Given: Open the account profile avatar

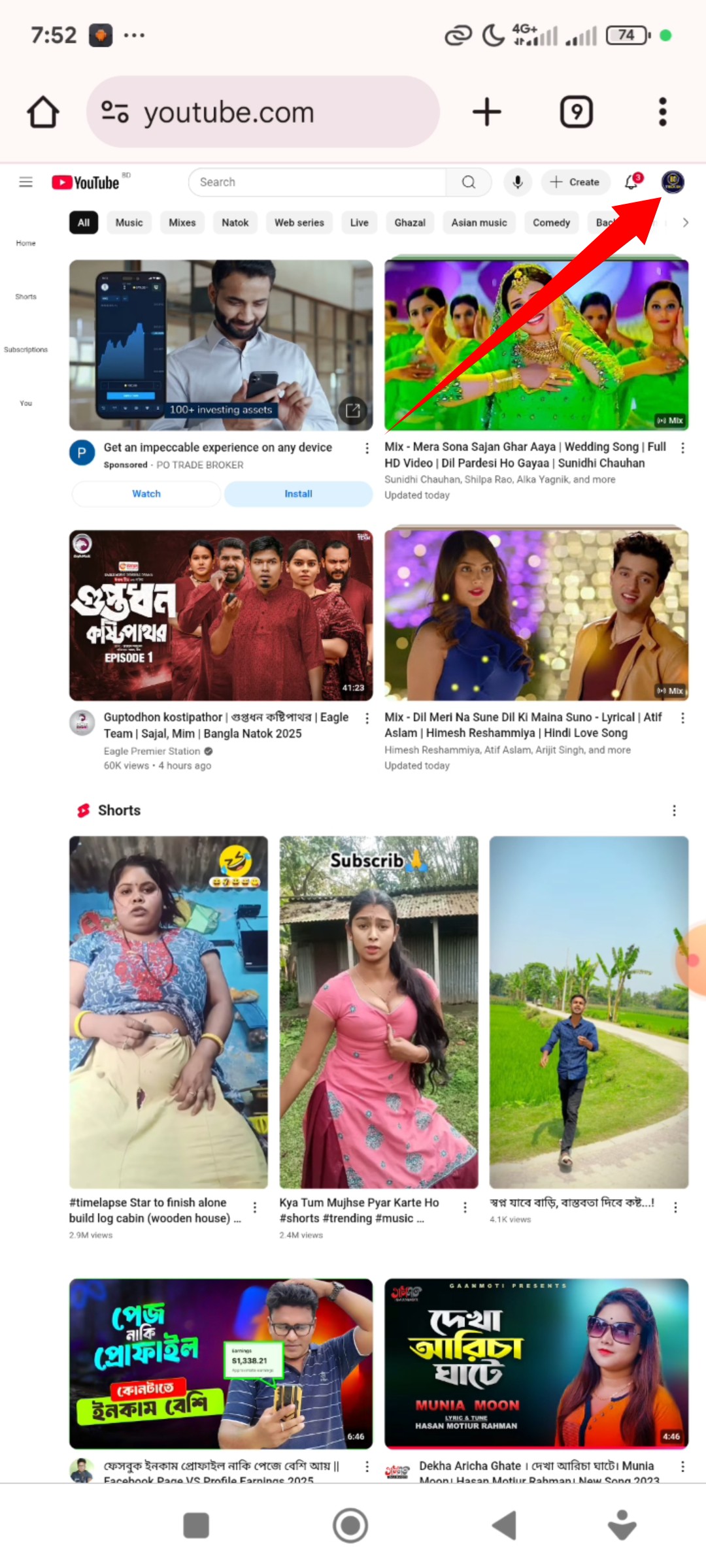Looking at the screenshot, I should point(673,182).
